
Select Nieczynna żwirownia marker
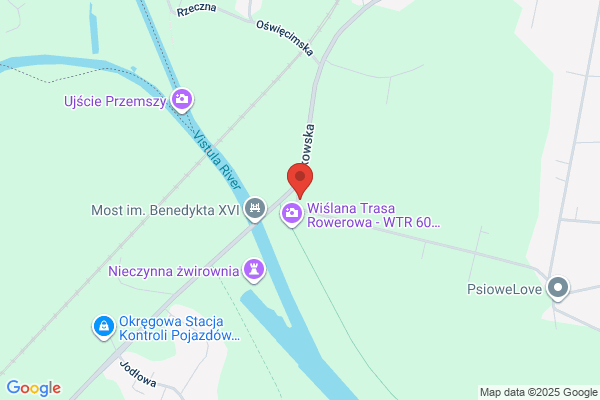(257, 268)
